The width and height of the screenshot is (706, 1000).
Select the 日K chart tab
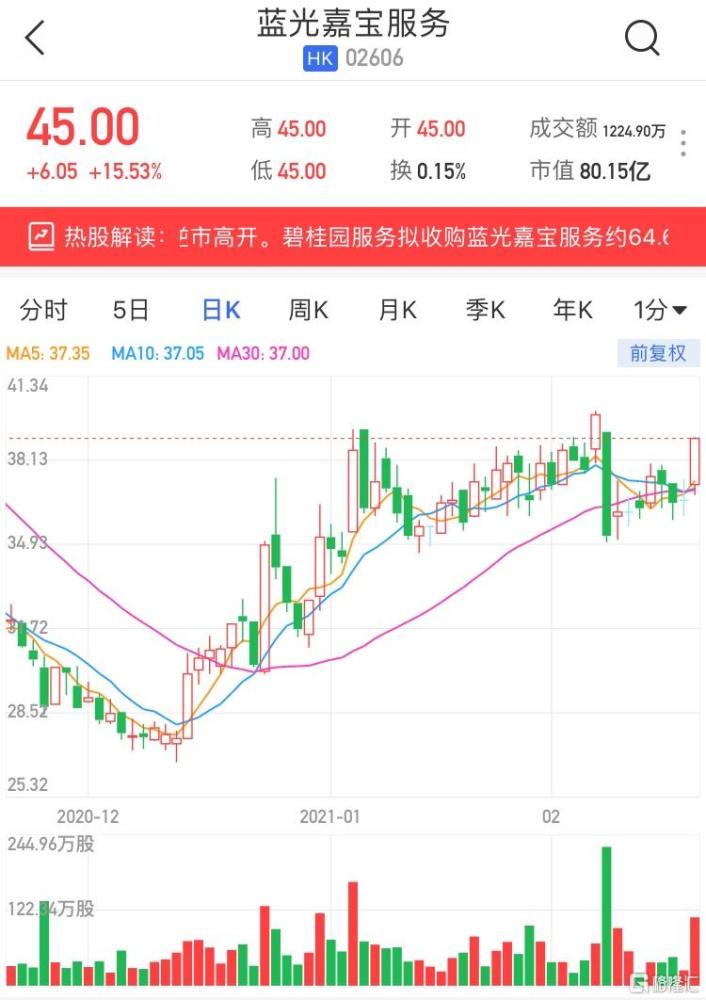pyautogui.click(x=220, y=310)
